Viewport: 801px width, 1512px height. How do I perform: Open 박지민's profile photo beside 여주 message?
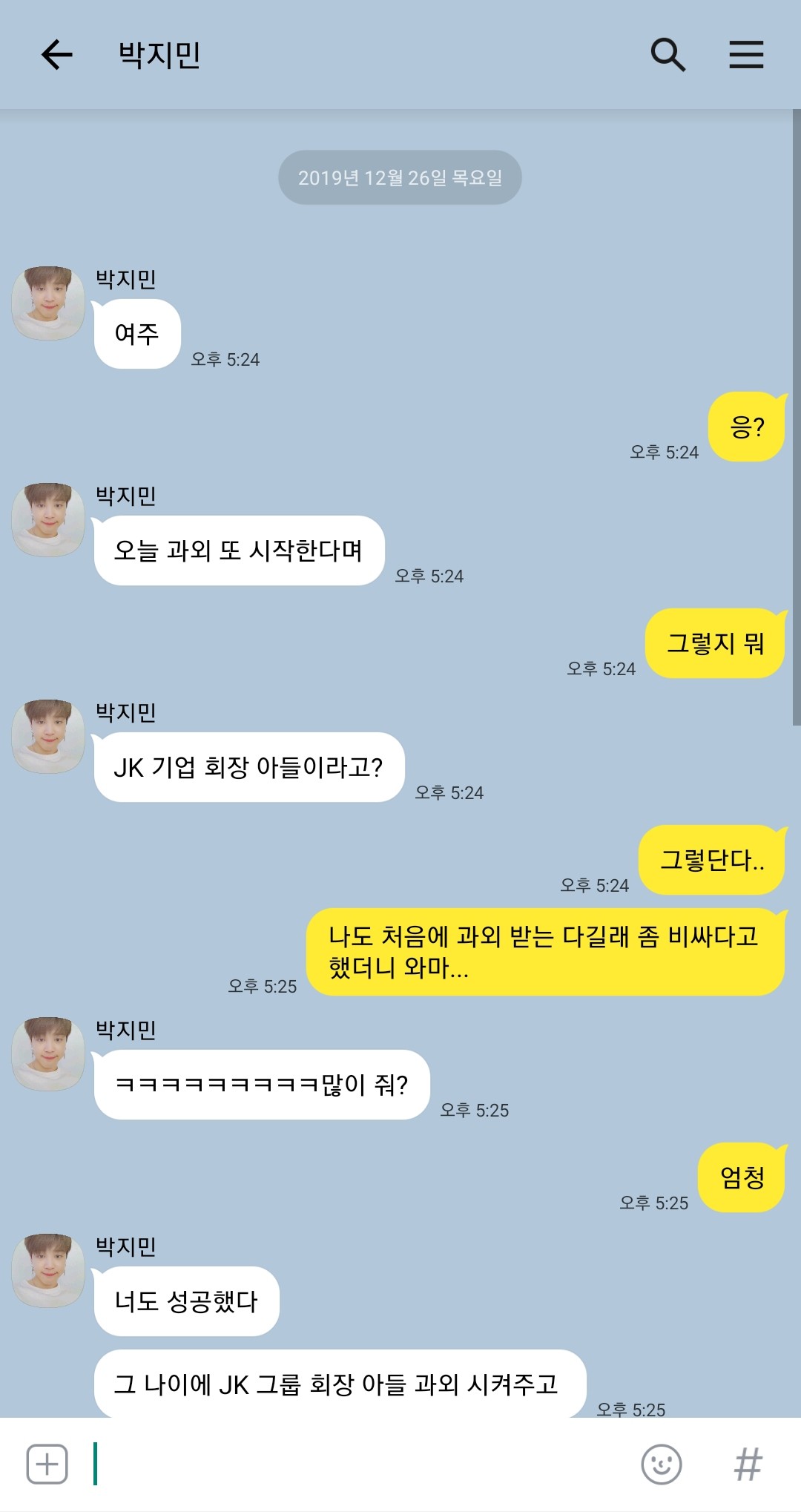pos(48,303)
